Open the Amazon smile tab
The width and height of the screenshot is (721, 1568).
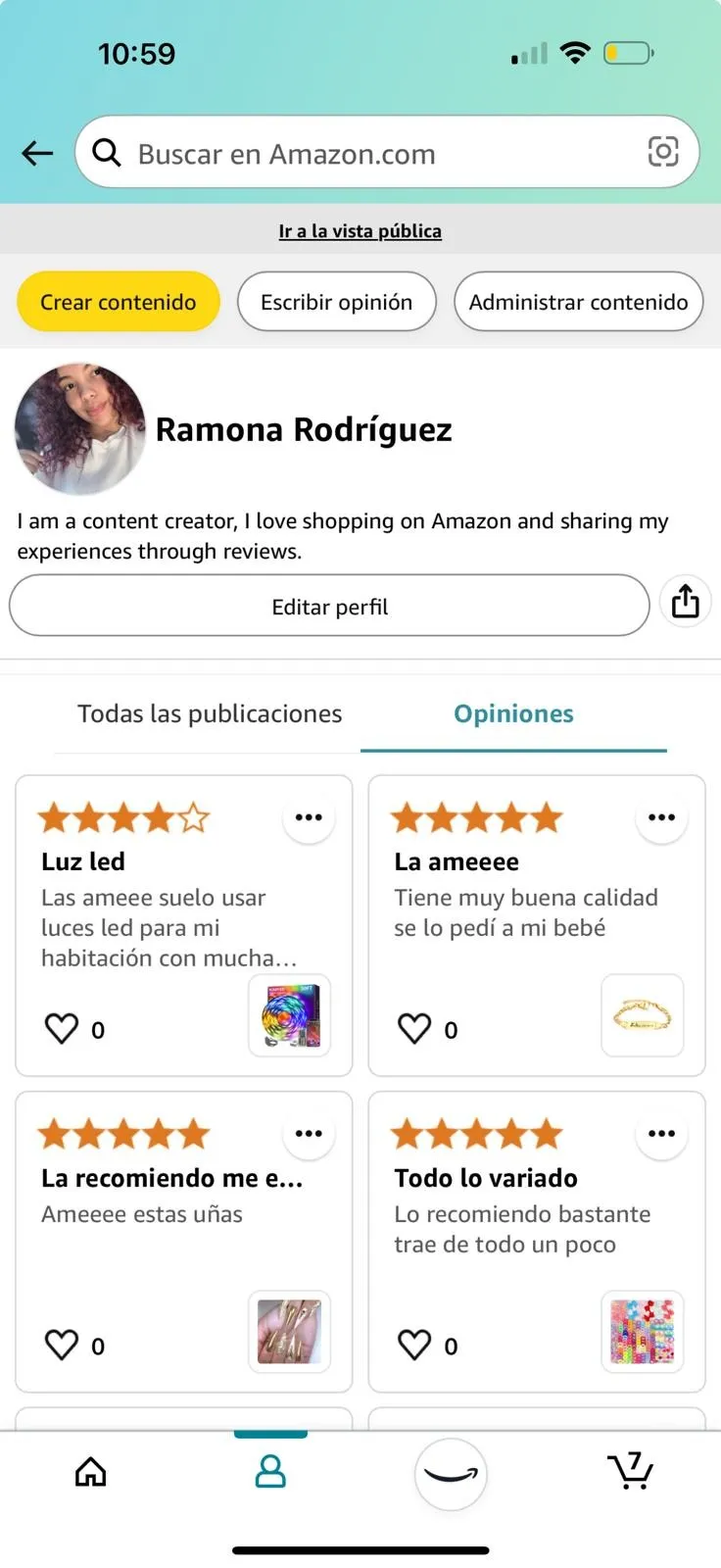[x=451, y=1473]
